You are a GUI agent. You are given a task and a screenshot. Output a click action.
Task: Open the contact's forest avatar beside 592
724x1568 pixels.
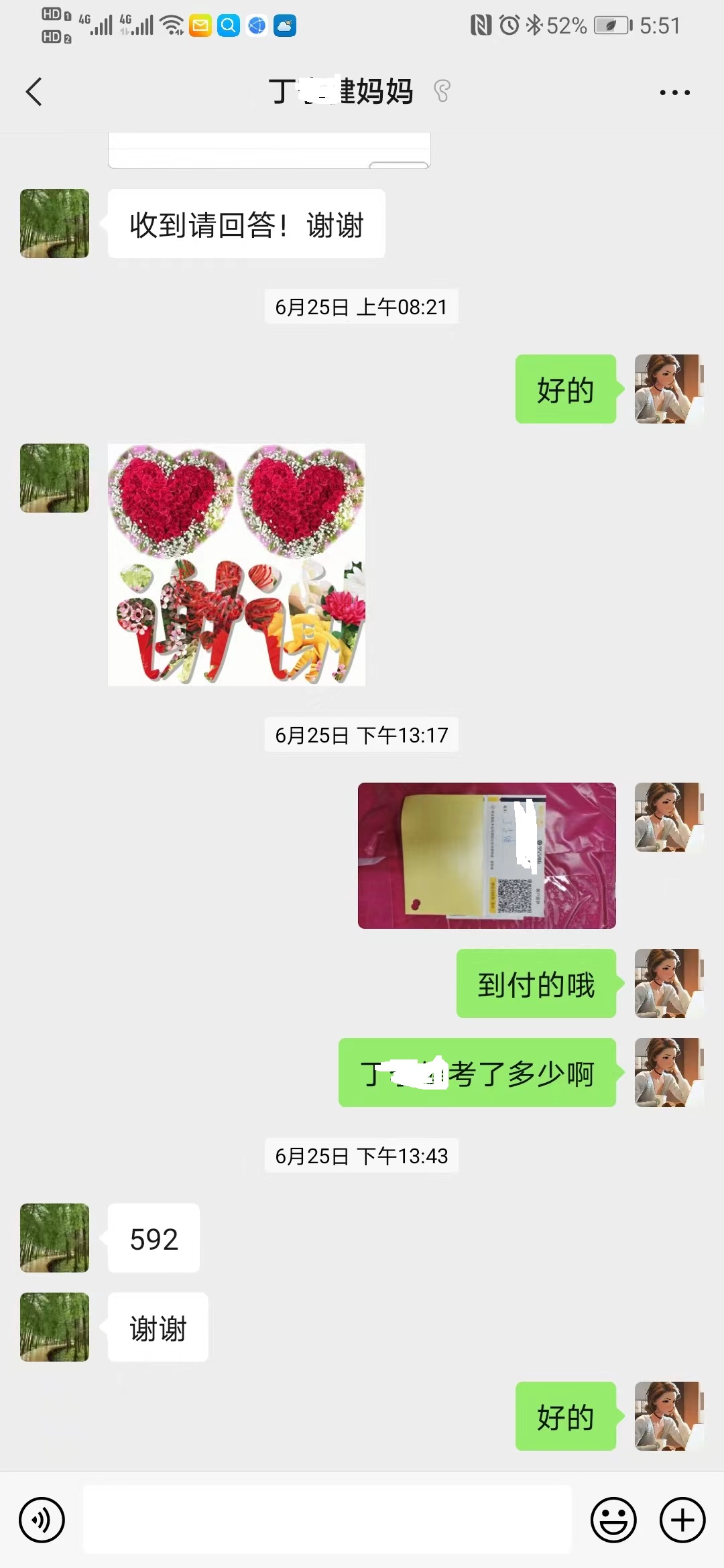coord(55,1238)
